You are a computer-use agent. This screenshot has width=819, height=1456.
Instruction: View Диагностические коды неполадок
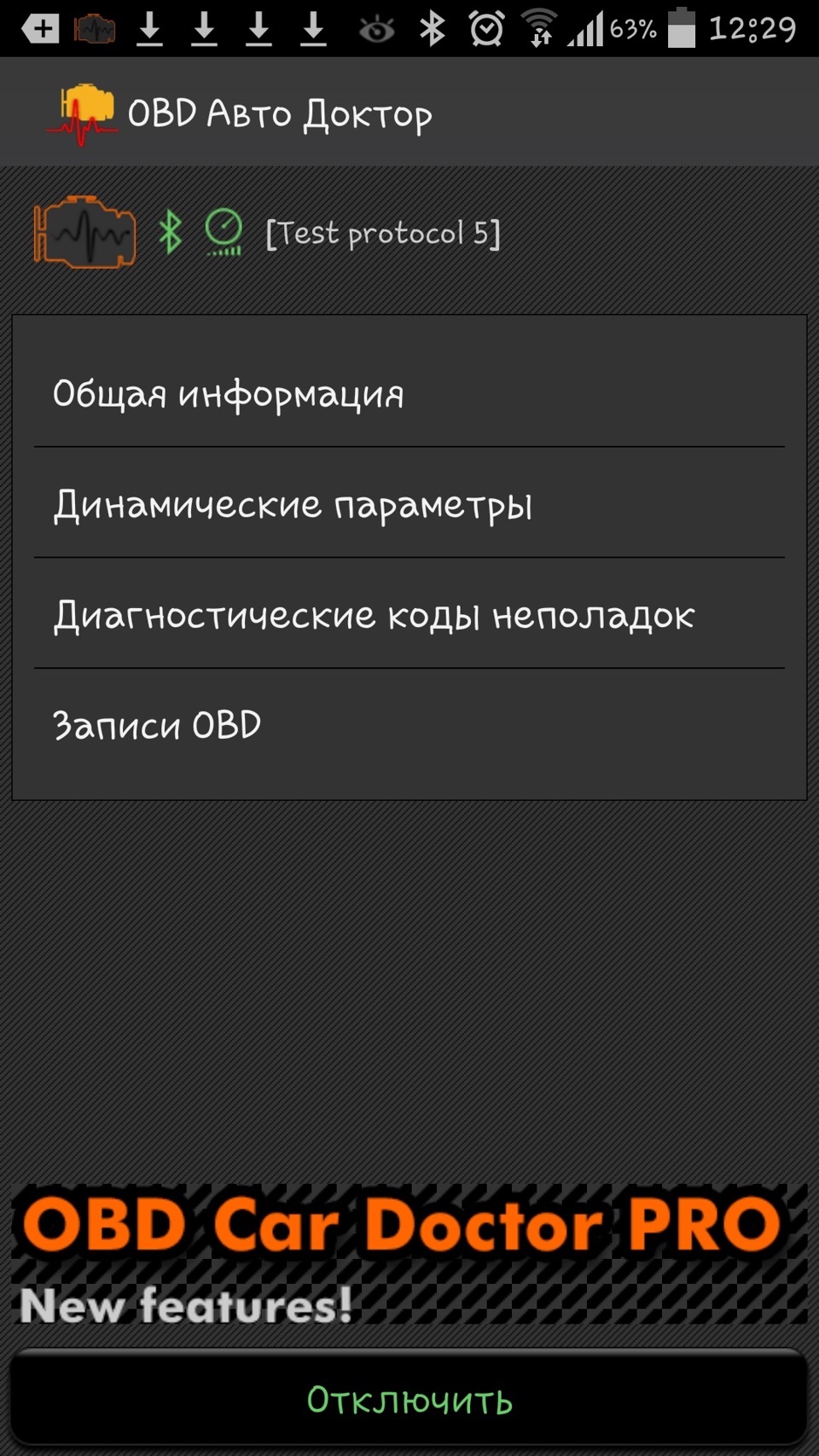(x=408, y=614)
